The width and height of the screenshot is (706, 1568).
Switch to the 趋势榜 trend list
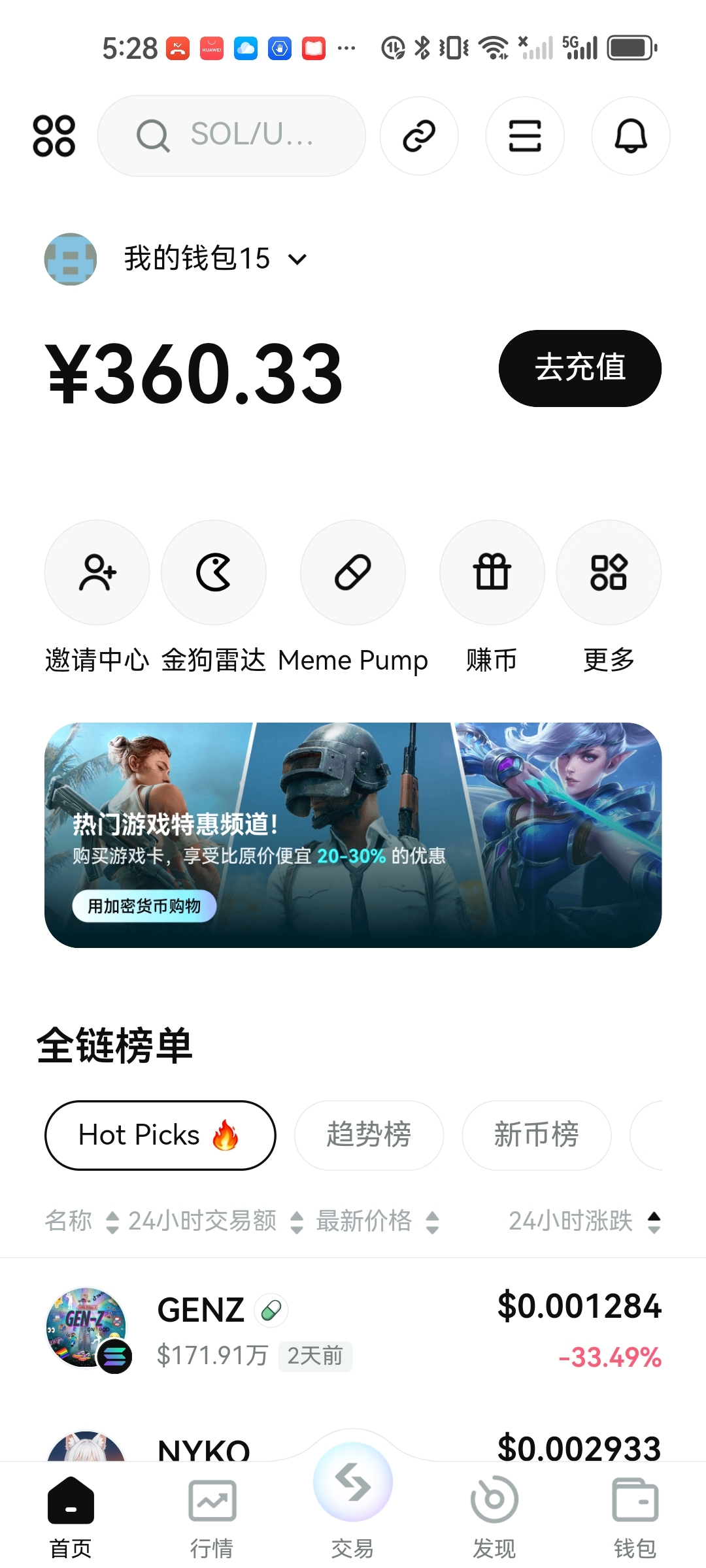(369, 1135)
